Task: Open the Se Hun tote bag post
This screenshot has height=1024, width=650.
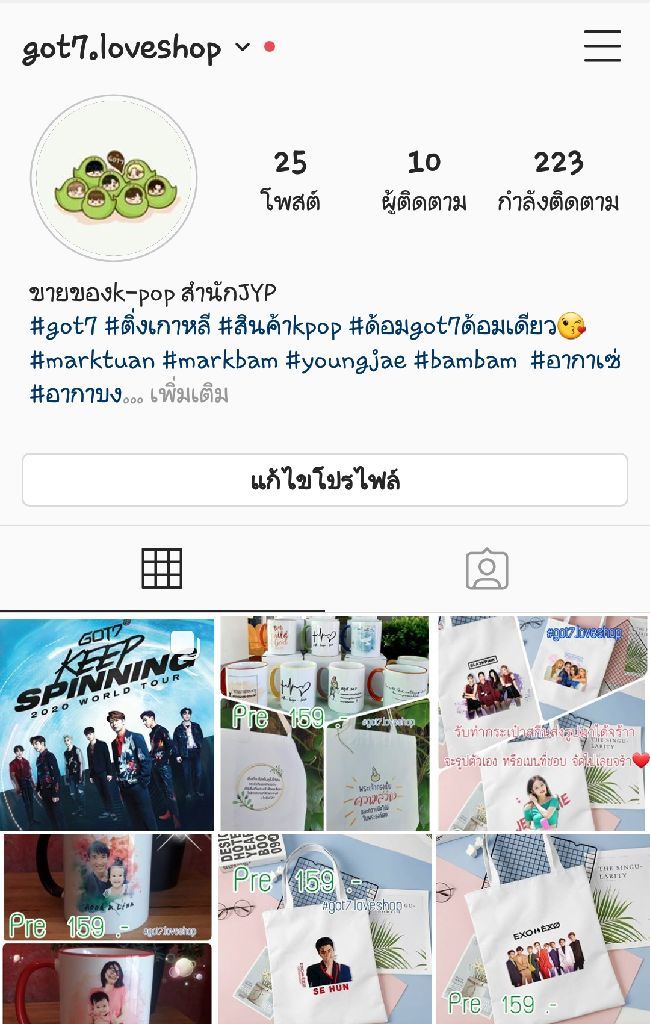Action: pos(324,930)
